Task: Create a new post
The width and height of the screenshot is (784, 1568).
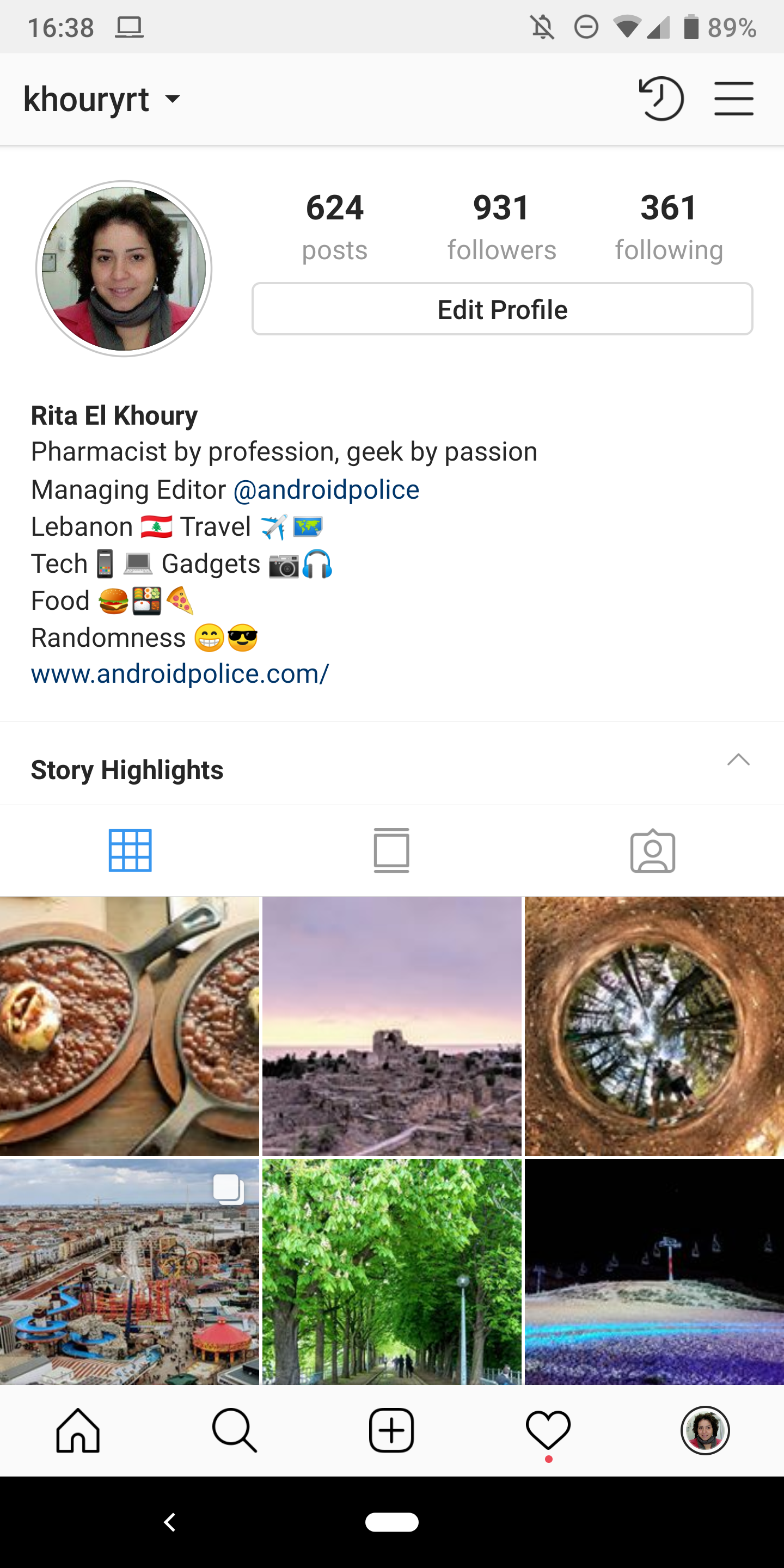Action: [392, 1430]
